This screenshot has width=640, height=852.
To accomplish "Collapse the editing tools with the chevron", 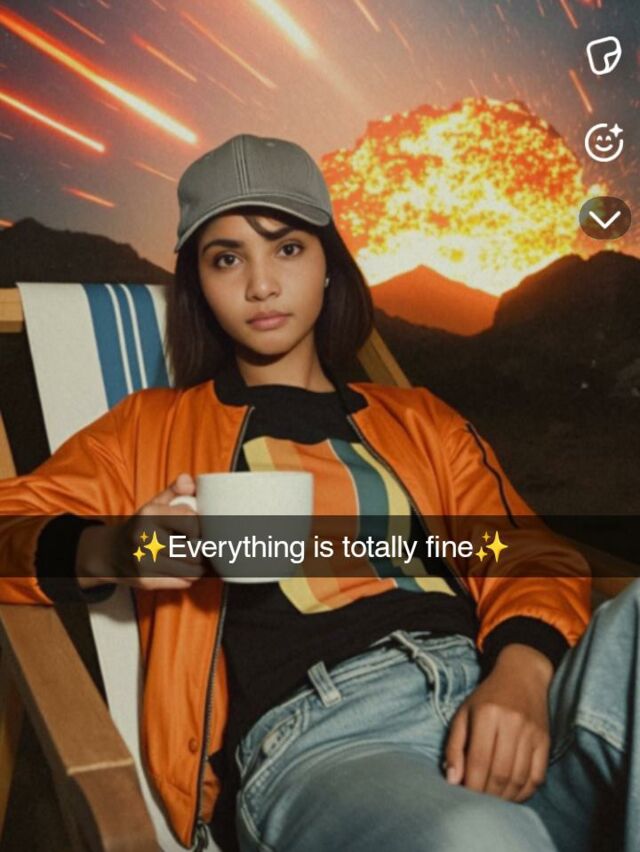I will (605, 218).
